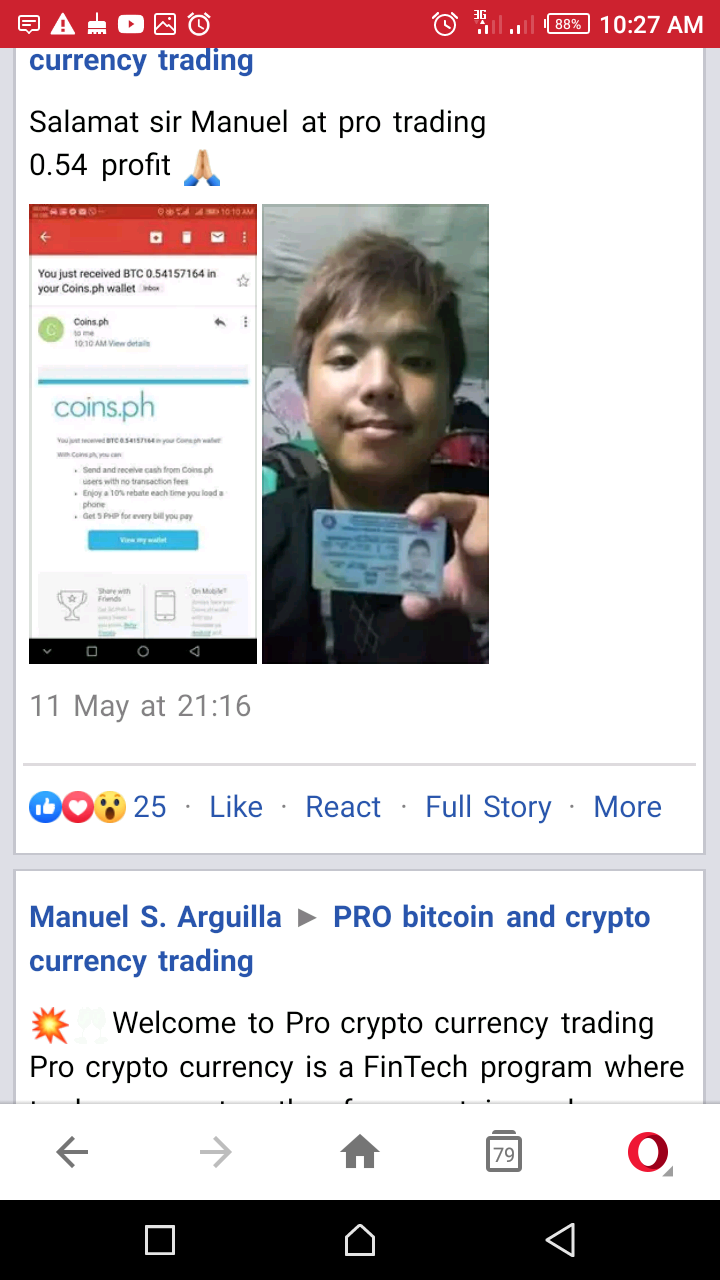Screen dimensions: 720x1280
Task: Open Full Story of the post
Action: tap(488, 807)
